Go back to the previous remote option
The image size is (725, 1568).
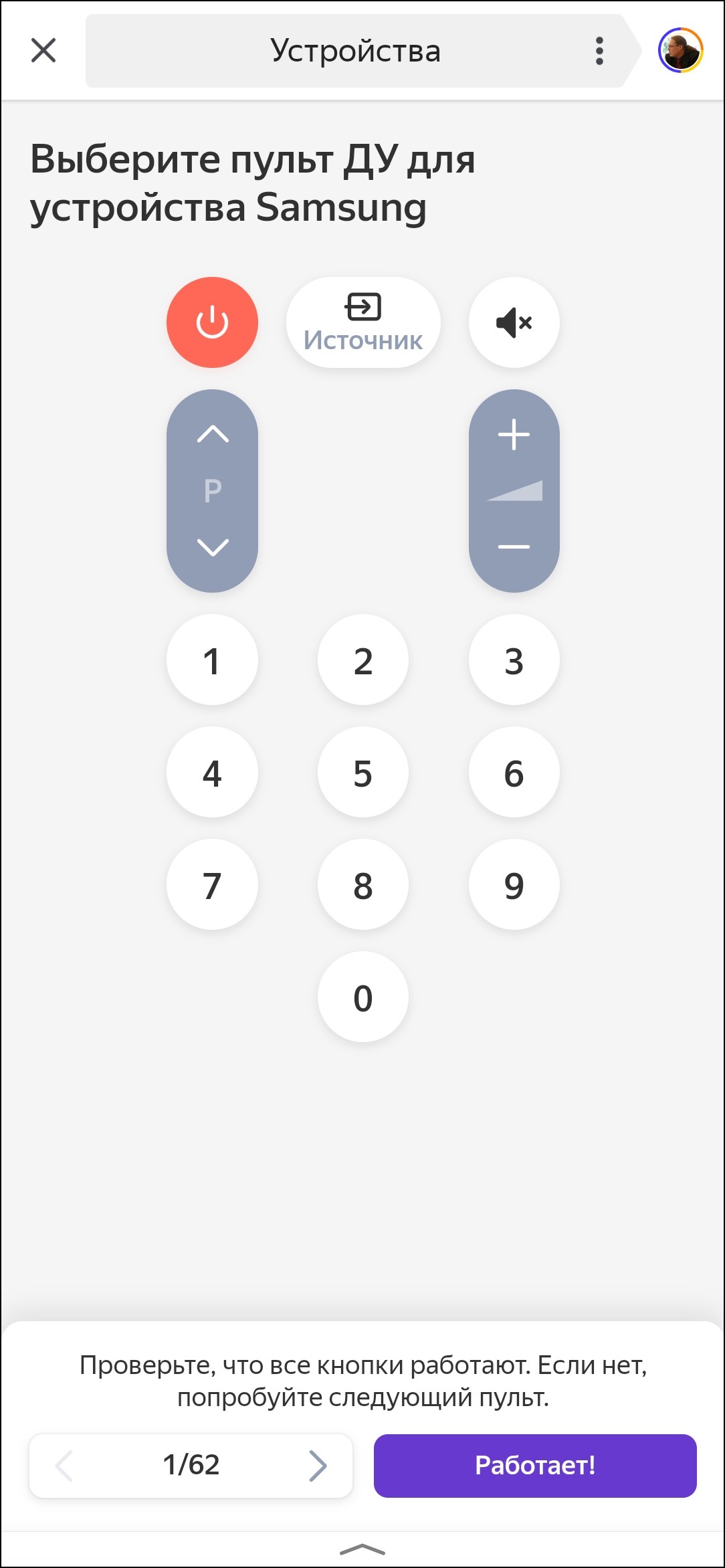[64, 1466]
